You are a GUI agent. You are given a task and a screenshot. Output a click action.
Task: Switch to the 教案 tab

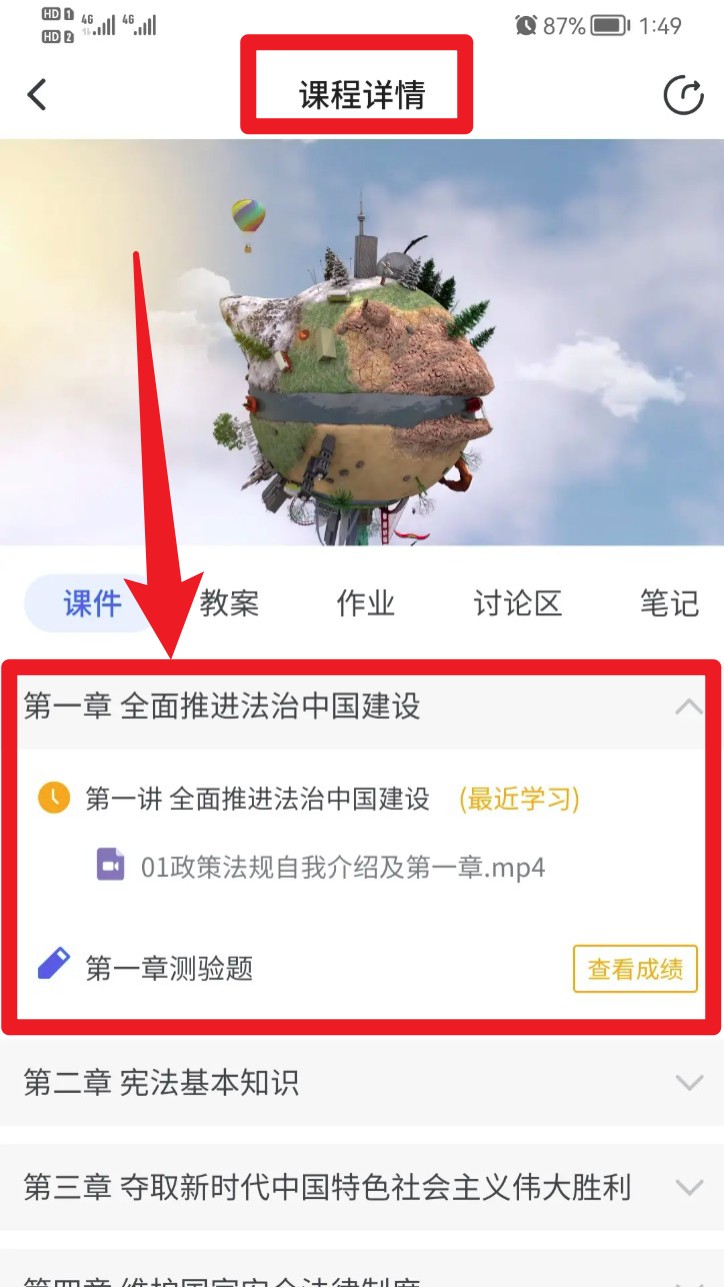click(229, 603)
